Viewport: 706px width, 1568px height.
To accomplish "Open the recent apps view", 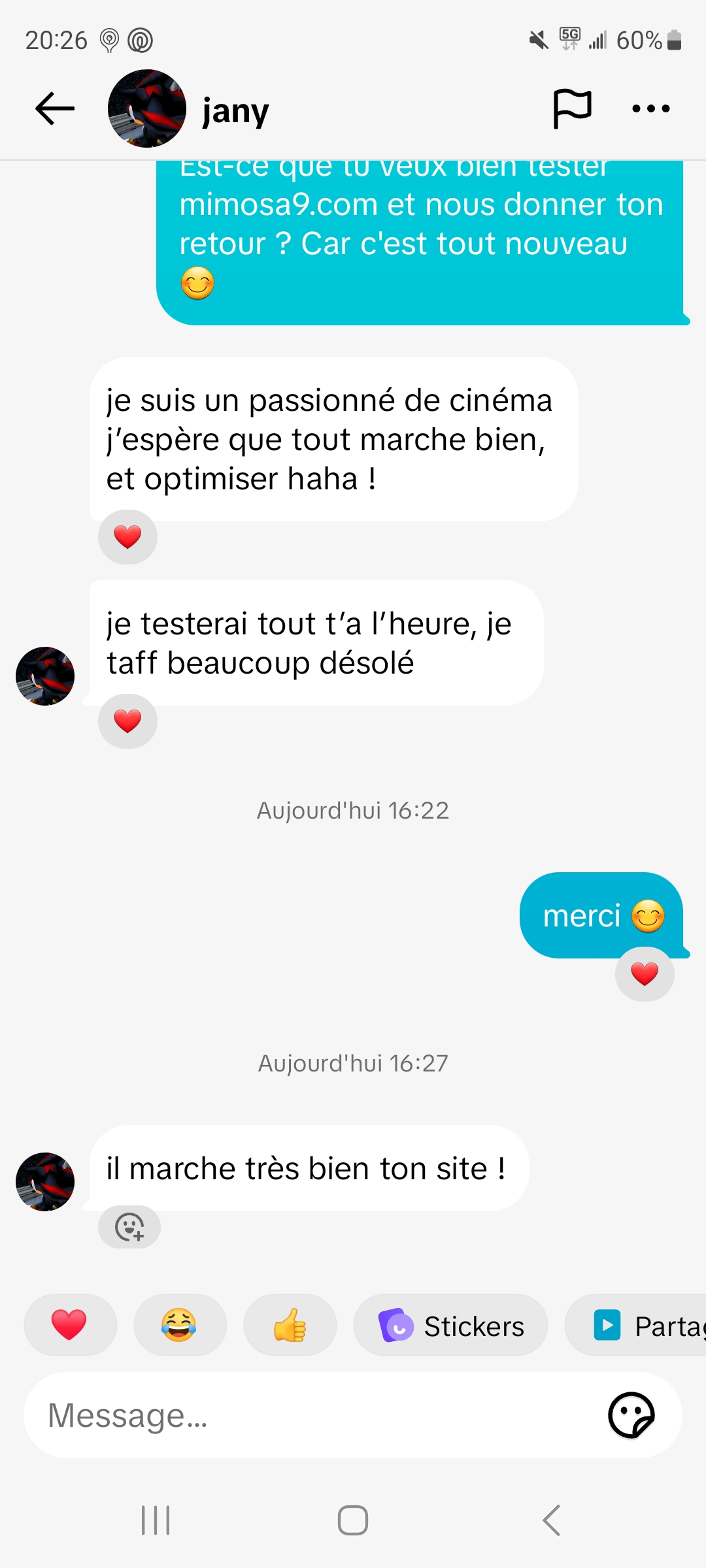I will pos(156,1520).
